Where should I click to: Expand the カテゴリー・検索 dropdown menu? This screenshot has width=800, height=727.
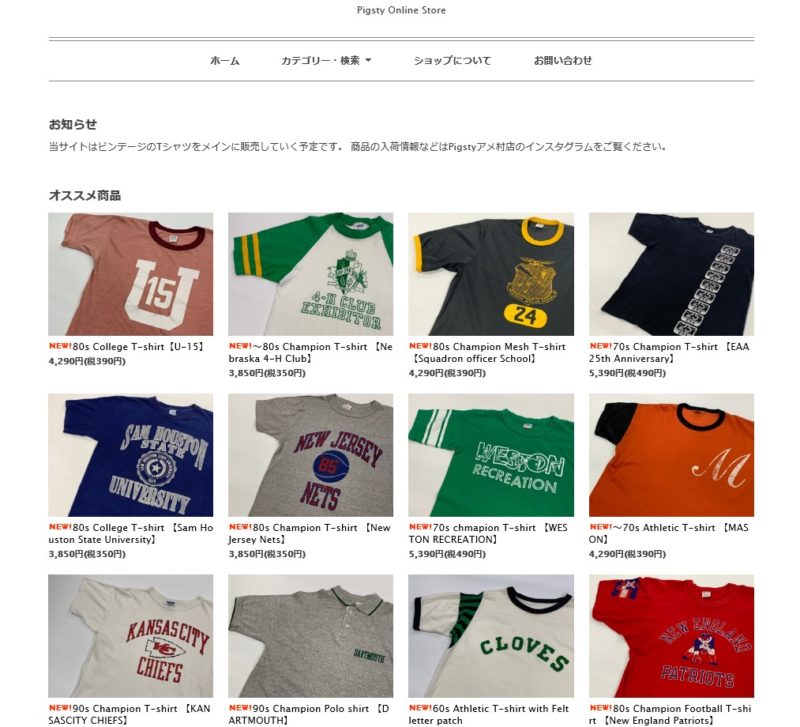coord(326,61)
